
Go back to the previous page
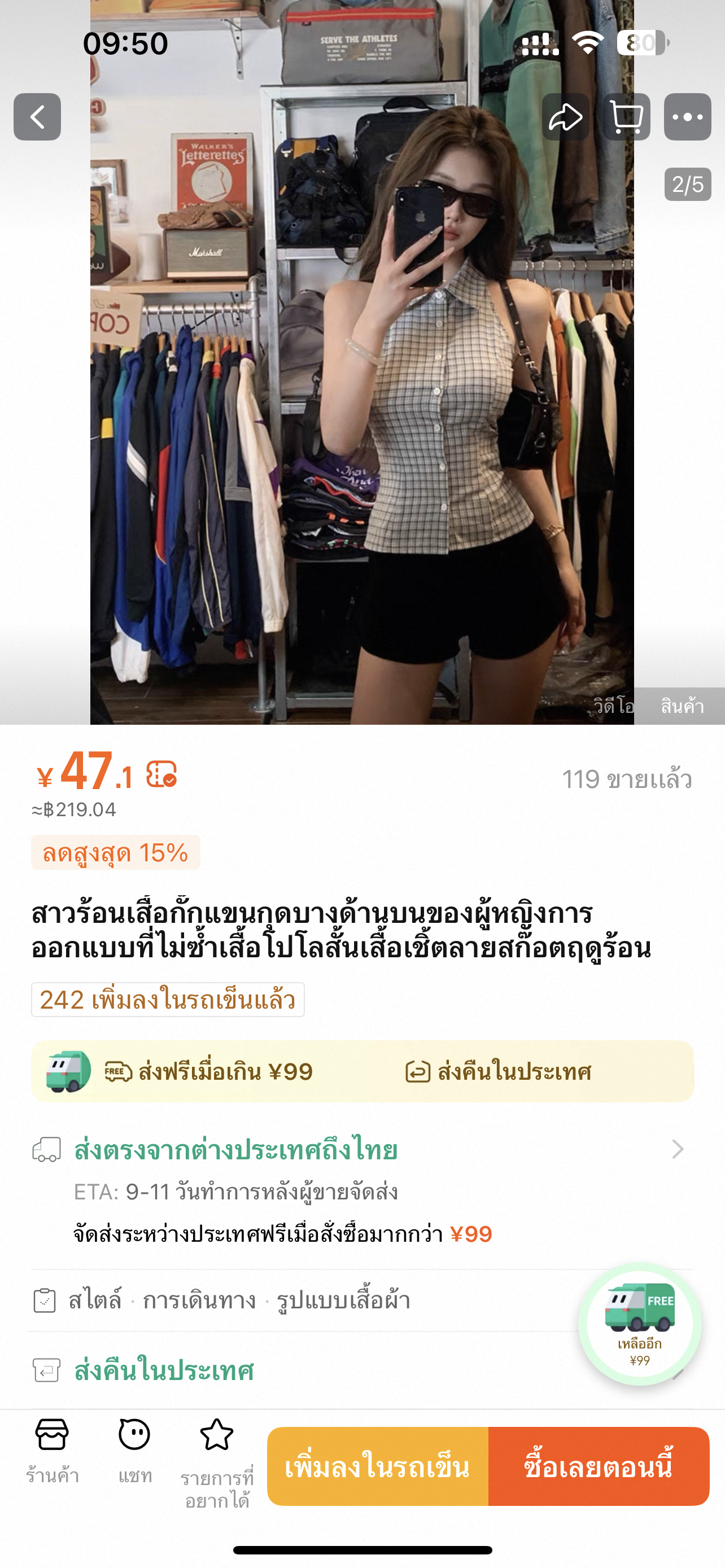tap(37, 117)
